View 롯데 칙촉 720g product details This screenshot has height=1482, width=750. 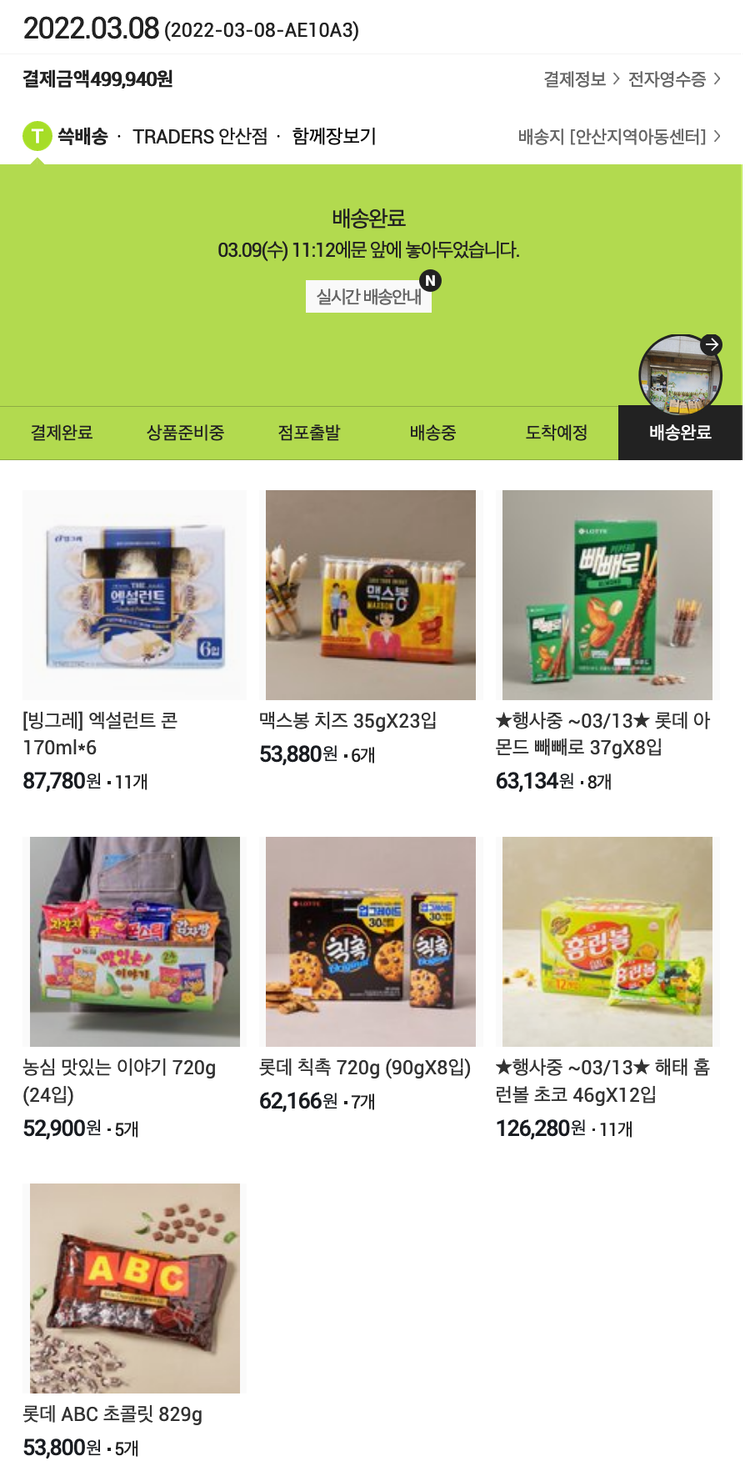[x=370, y=942]
